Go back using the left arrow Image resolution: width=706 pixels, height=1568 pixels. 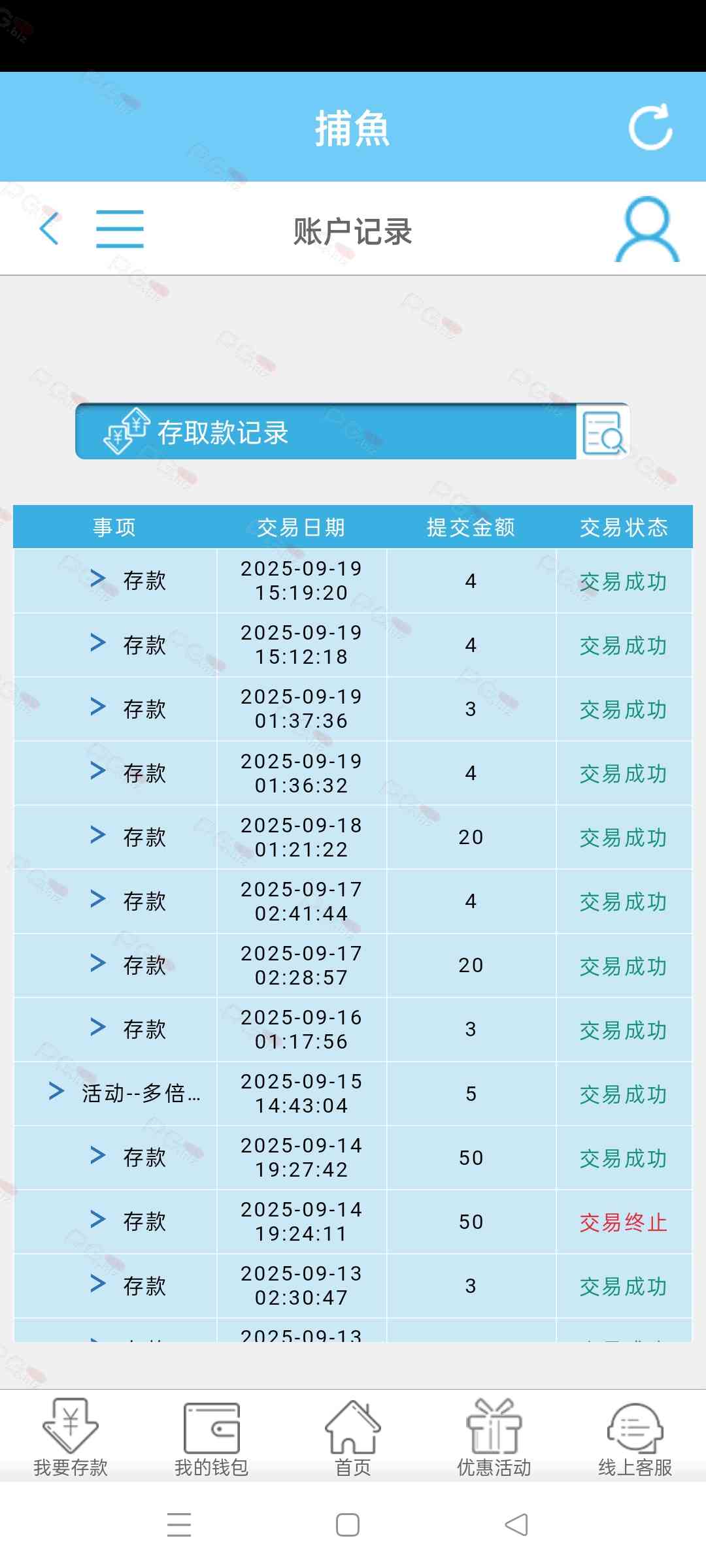tap(50, 229)
